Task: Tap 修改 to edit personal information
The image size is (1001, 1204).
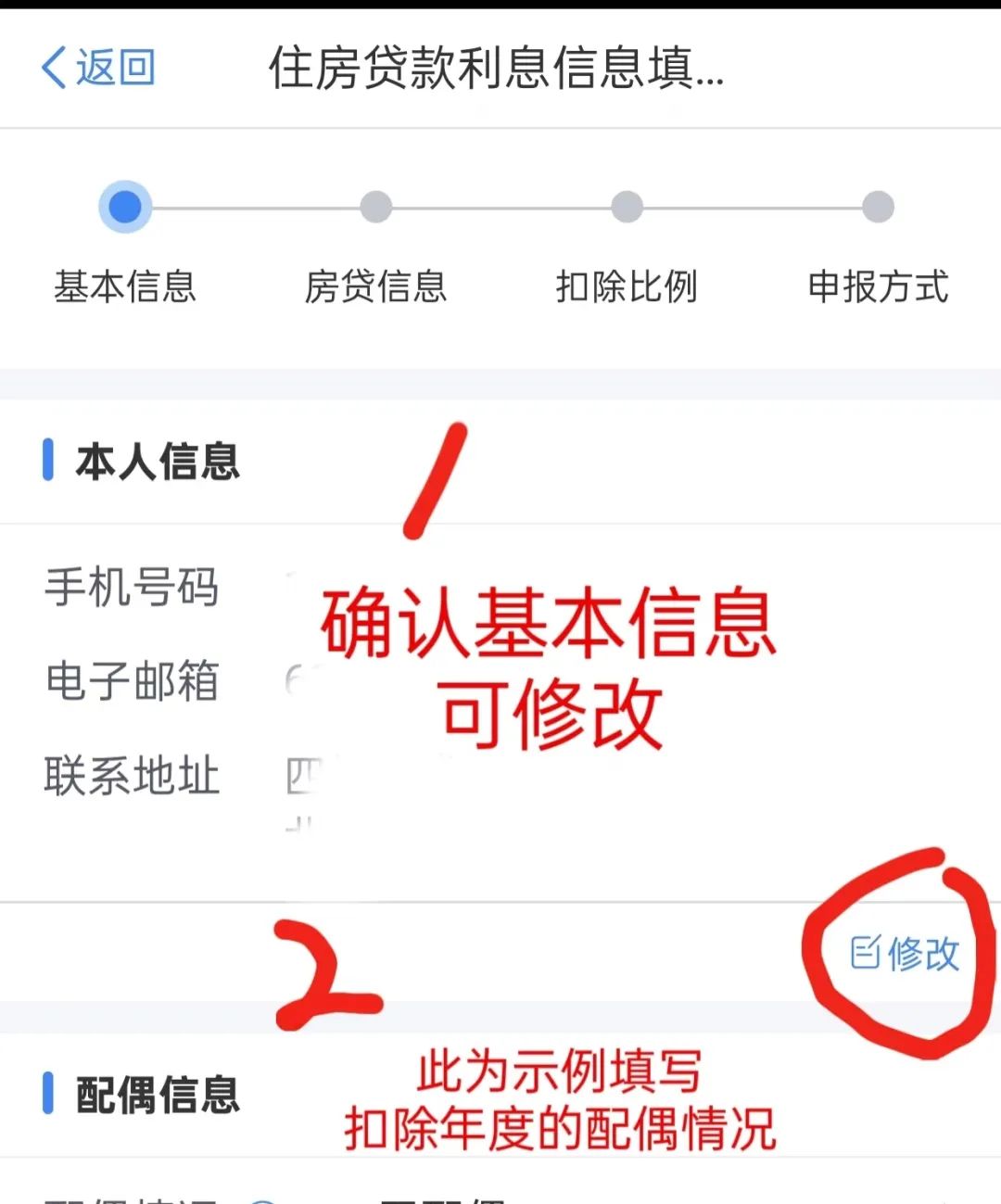Action: click(x=905, y=953)
